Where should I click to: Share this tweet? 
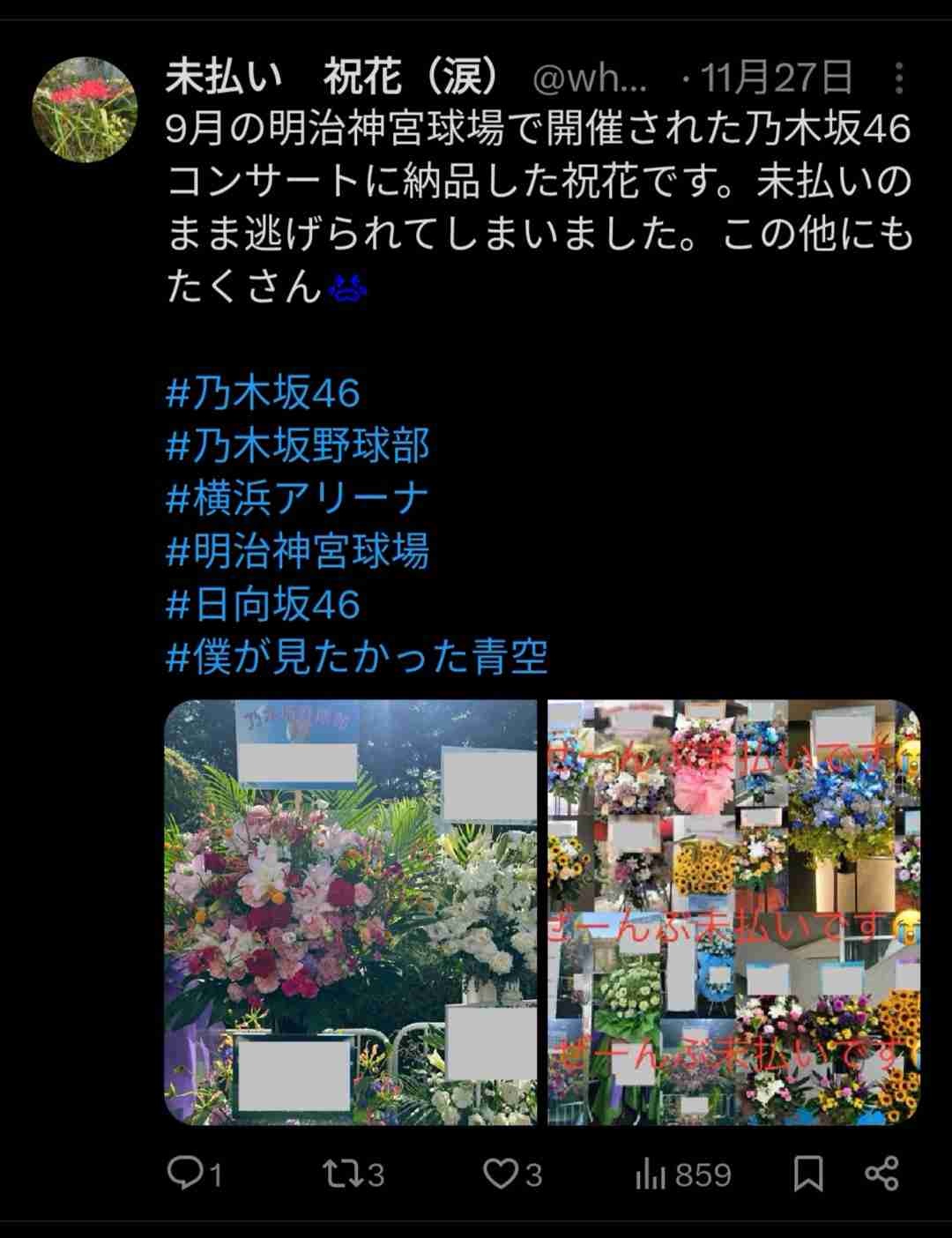click(x=881, y=1174)
